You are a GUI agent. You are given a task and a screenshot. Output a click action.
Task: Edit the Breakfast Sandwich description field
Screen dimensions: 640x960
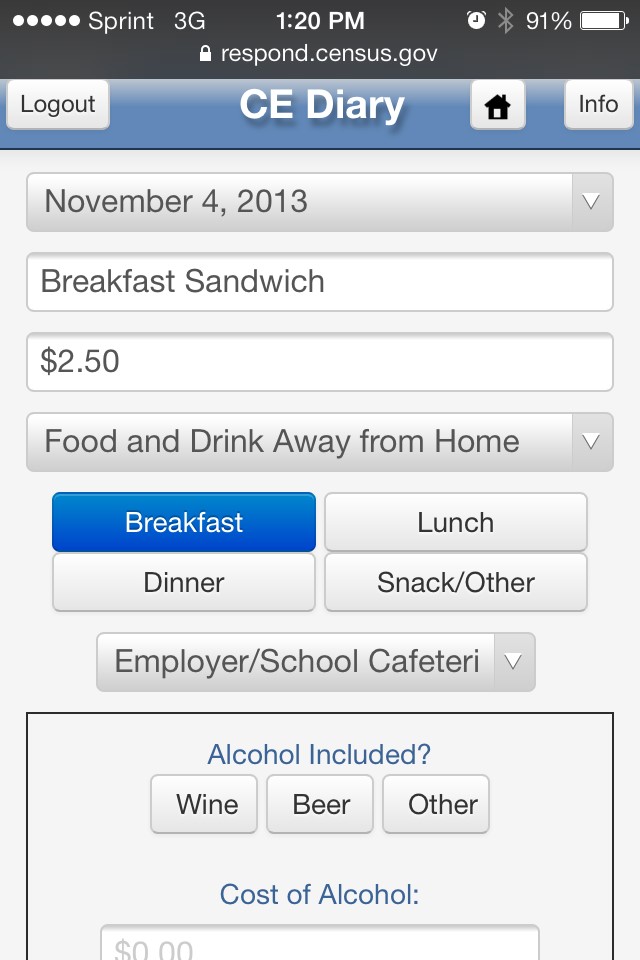click(319, 282)
